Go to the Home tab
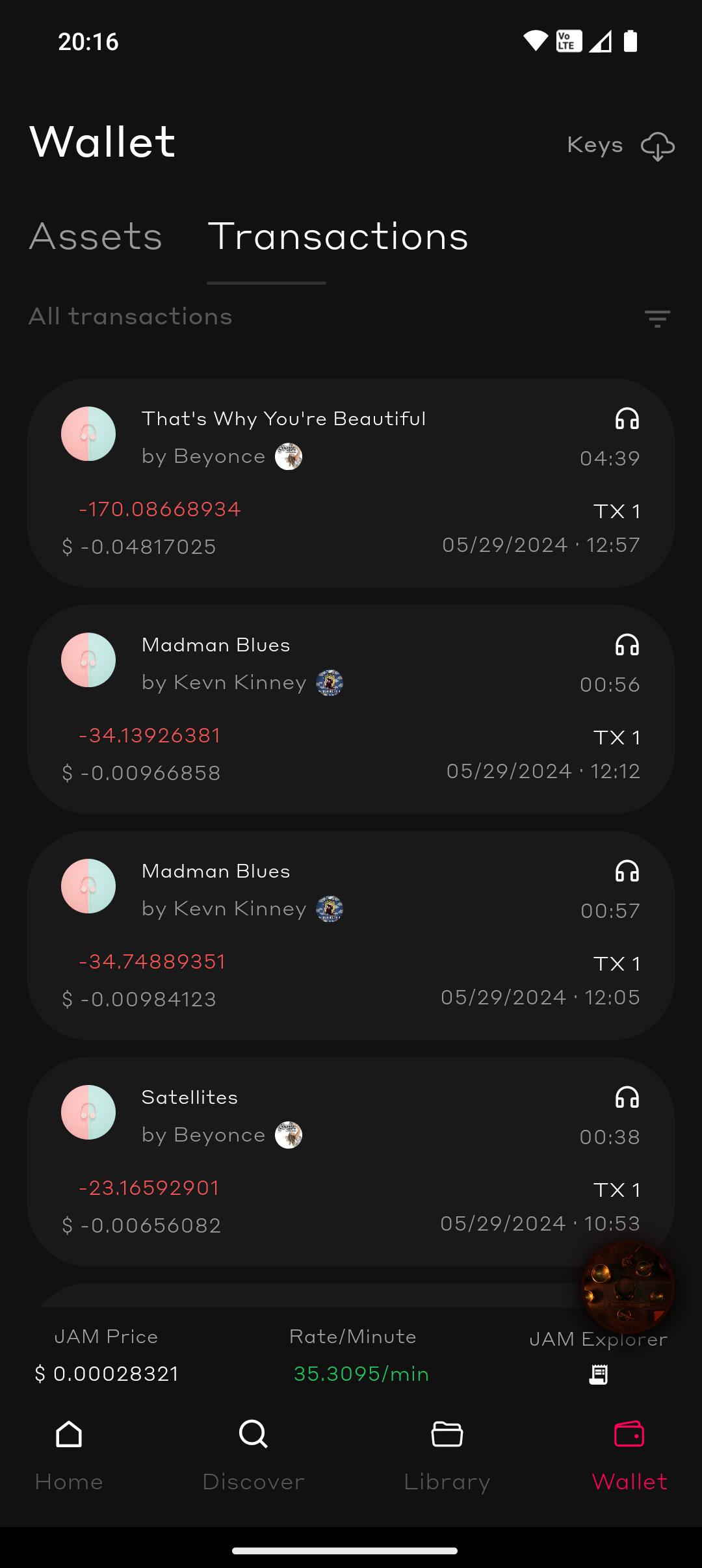The image size is (702, 1568). coord(69,1456)
